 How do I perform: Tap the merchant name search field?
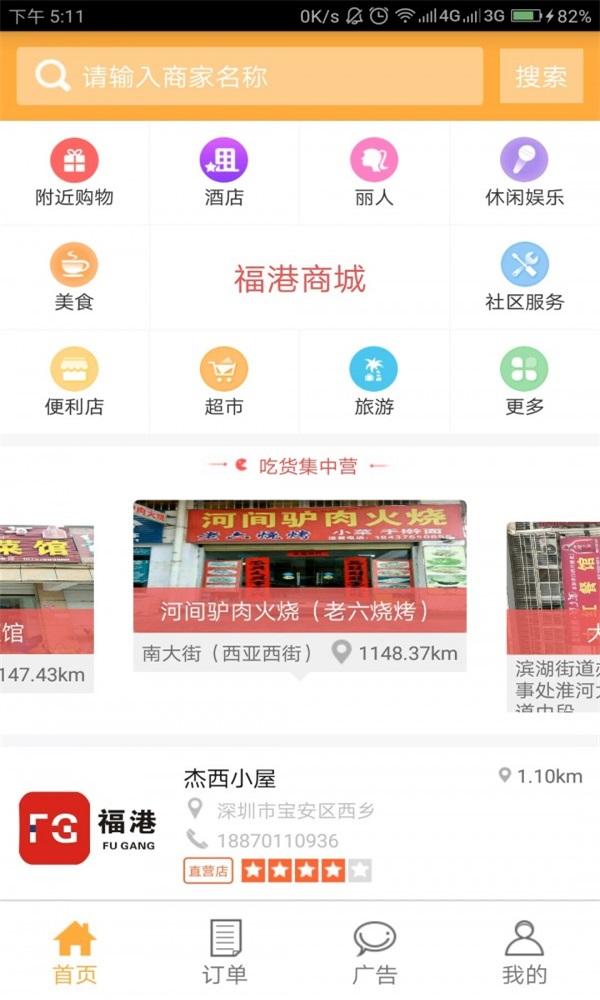point(250,77)
